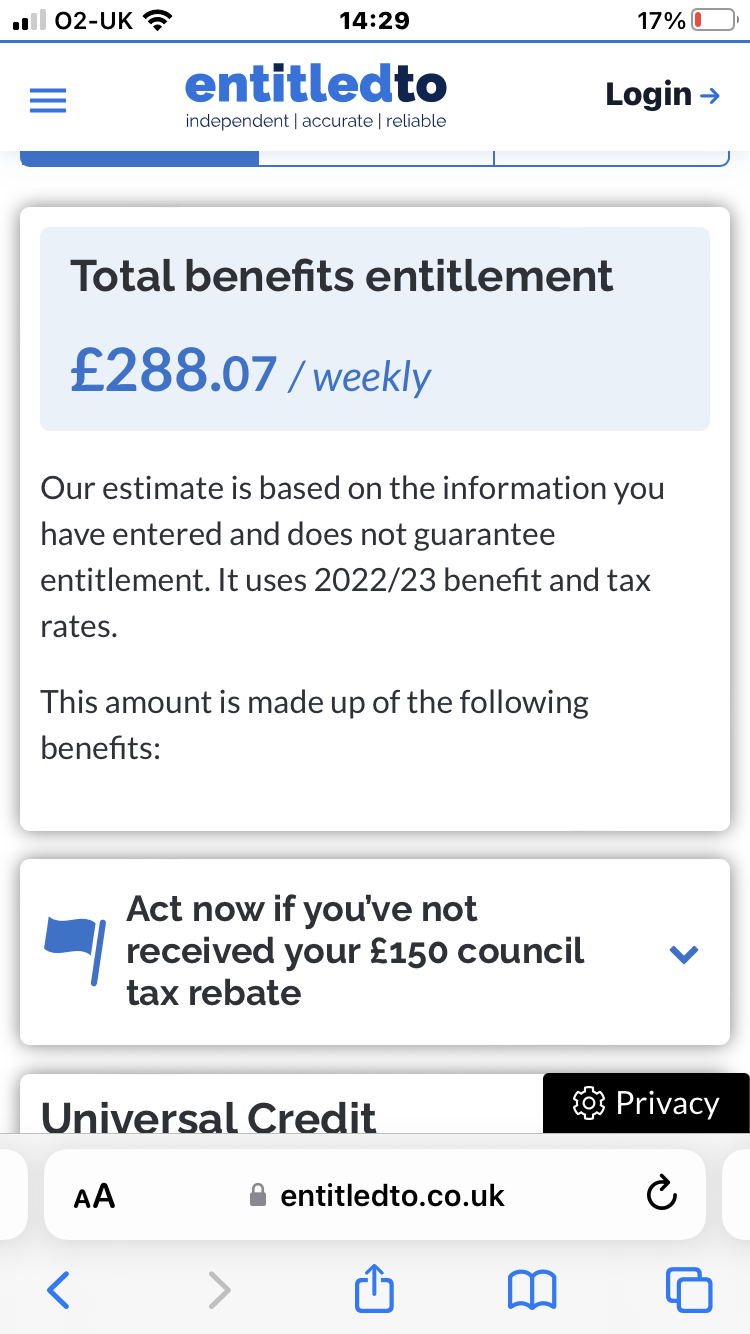Share this page
The height and width of the screenshot is (1334, 750).
[x=375, y=1289]
